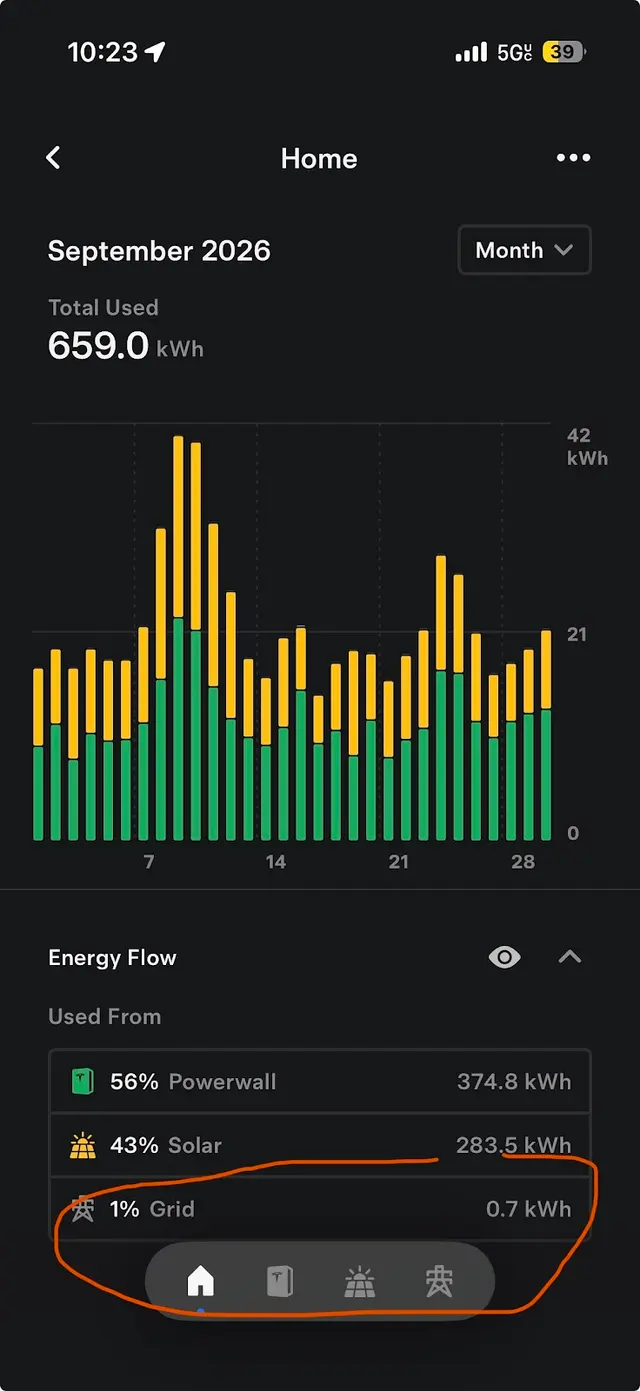Open the Grid usage row

click(320, 1209)
